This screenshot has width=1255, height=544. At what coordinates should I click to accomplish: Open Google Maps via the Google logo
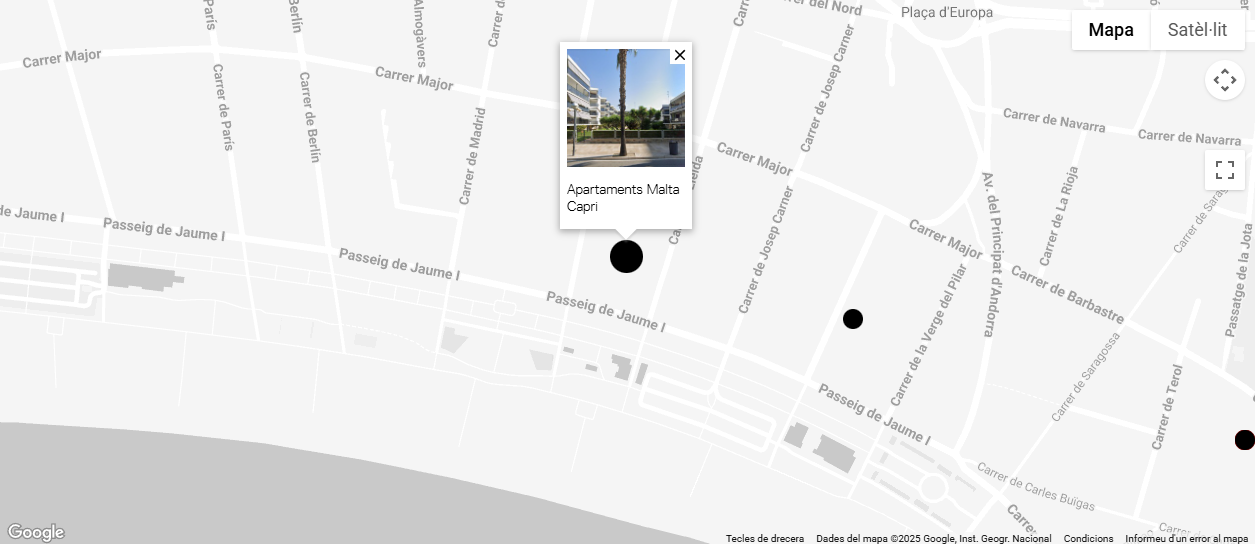pyautogui.click(x=35, y=532)
